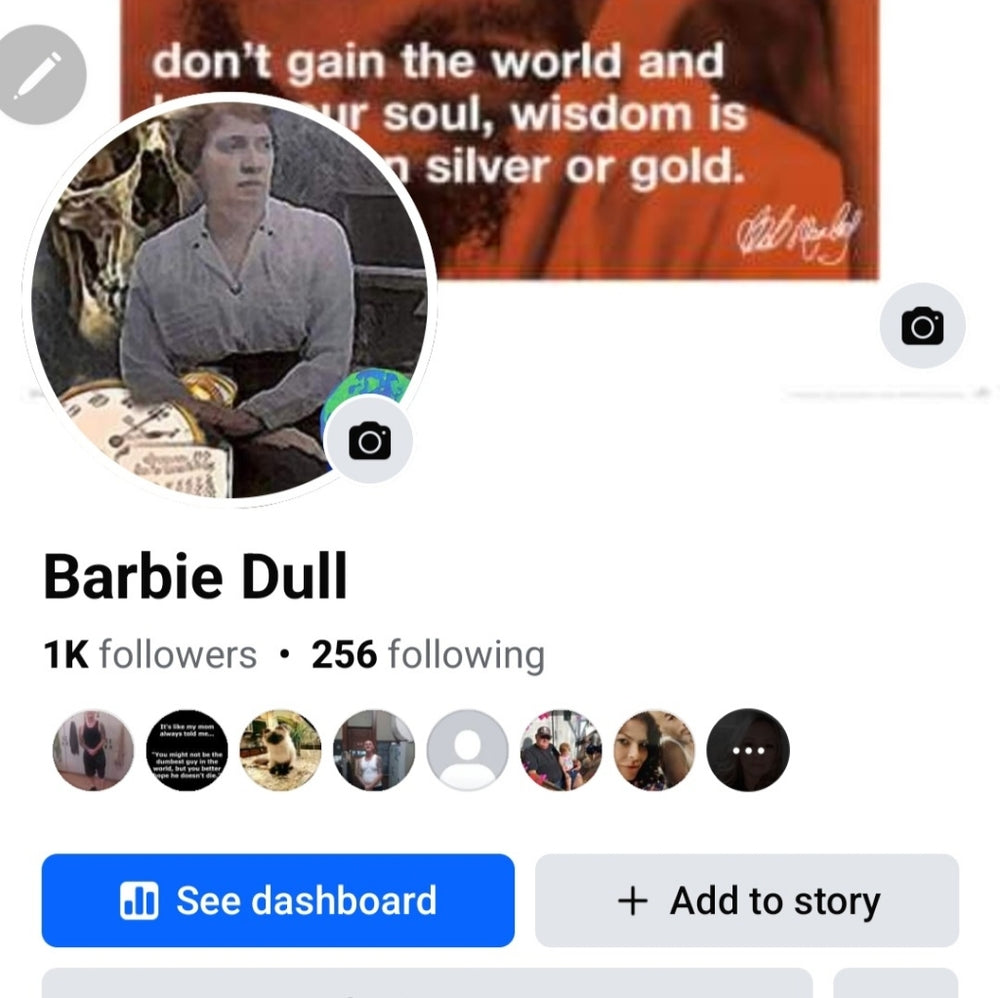Update profile picture with camera icon

369,440
